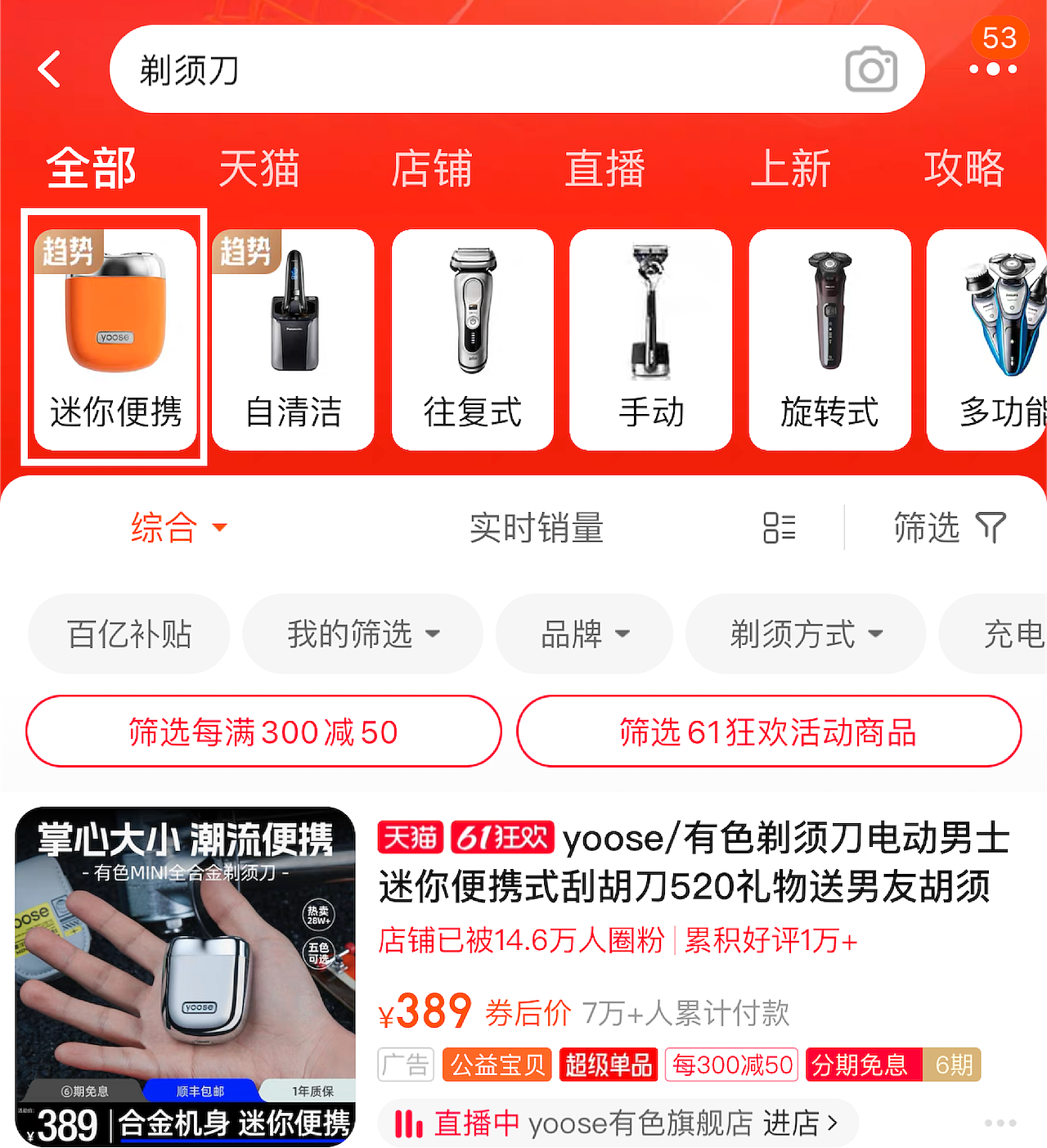Switch to the 攻略 tab

[x=964, y=169]
